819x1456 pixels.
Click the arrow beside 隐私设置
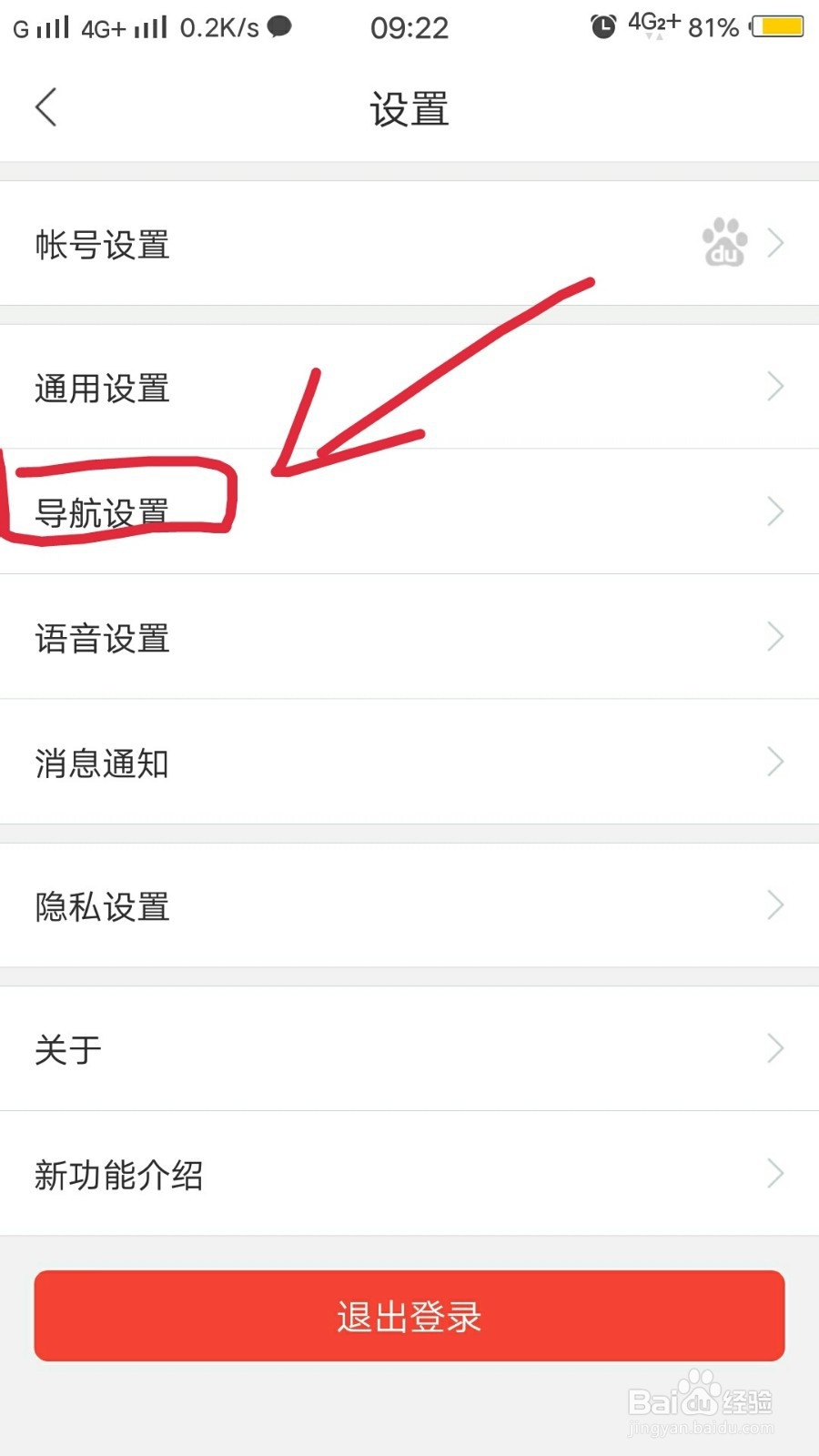[775, 905]
